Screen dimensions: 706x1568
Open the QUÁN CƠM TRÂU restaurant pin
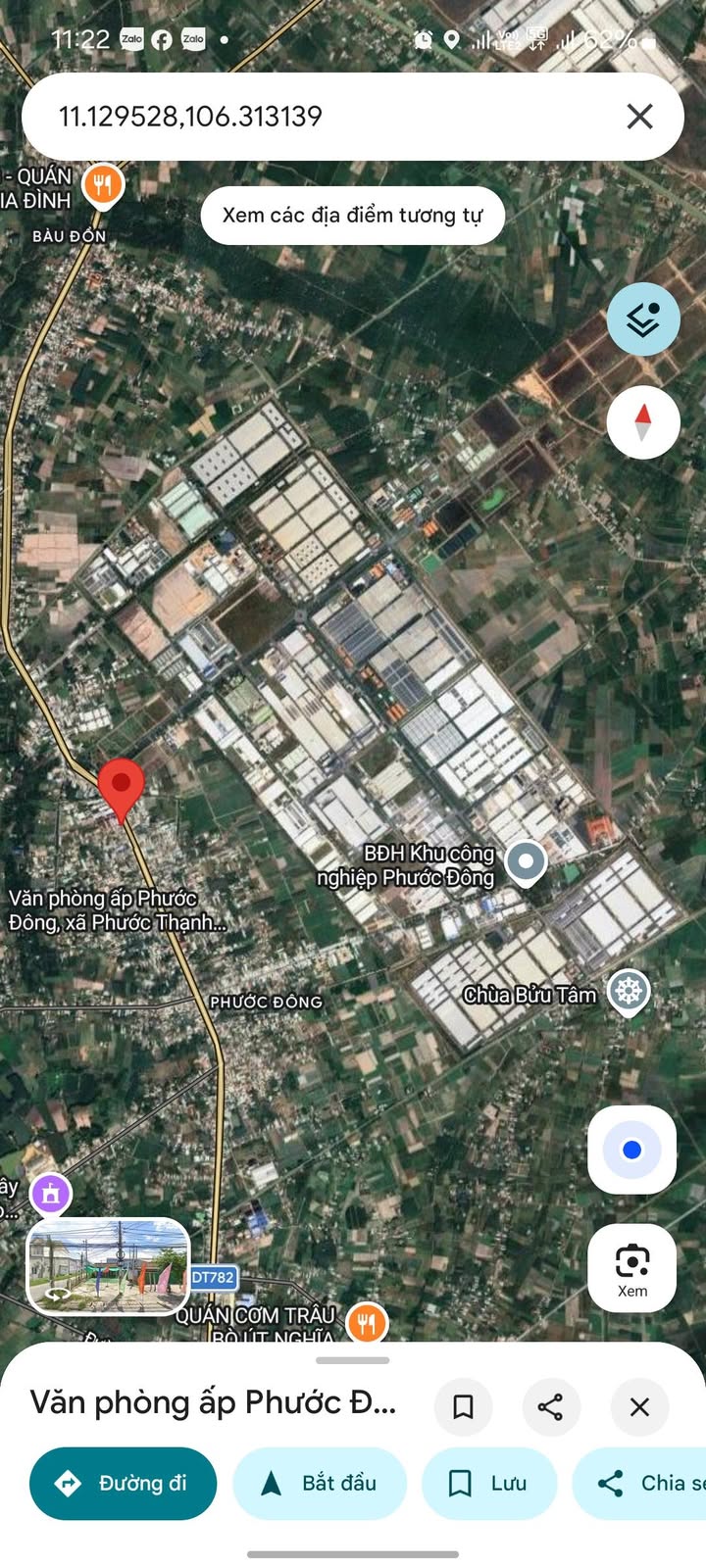coord(366,1322)
